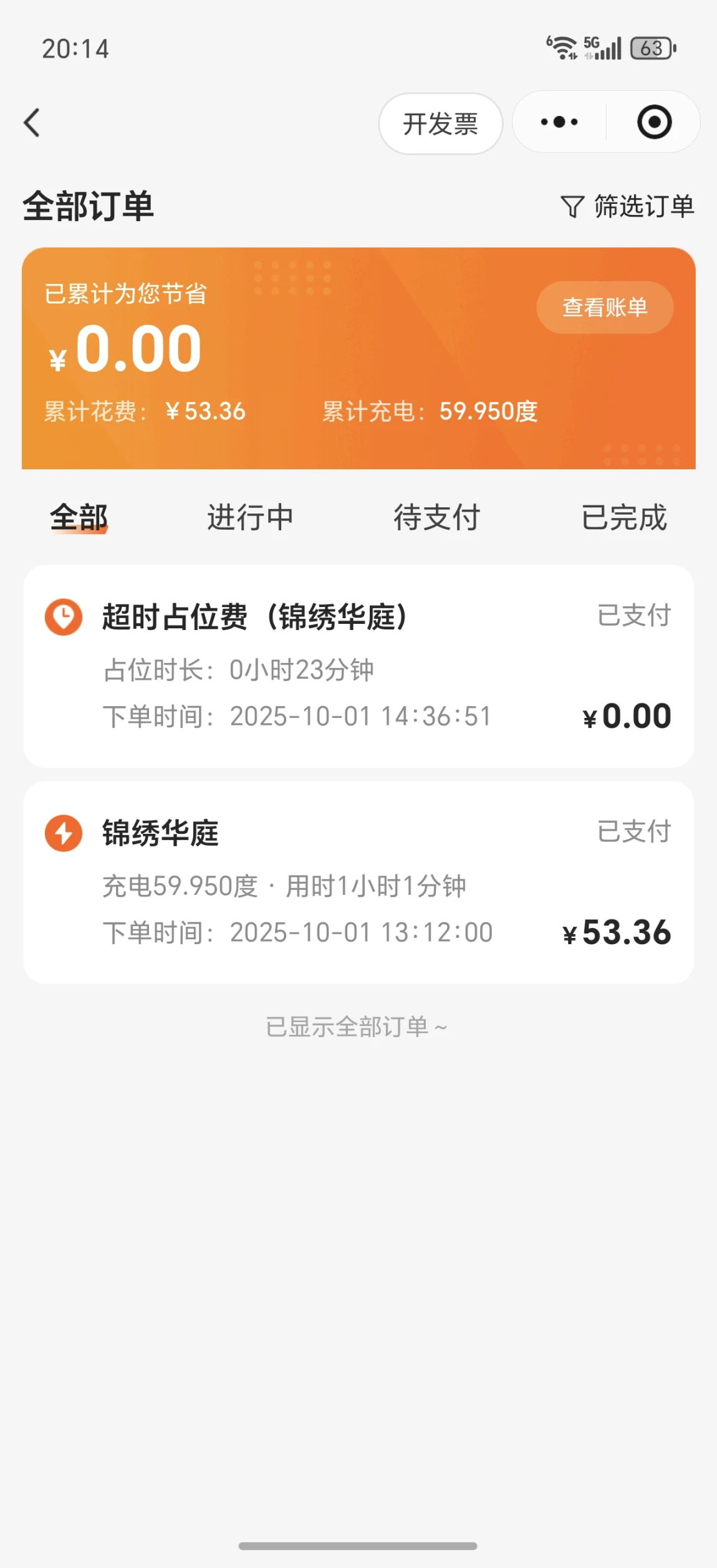Go back using the top-left arrow
The image size is (717, 1568).
click(x=32, y=122)
